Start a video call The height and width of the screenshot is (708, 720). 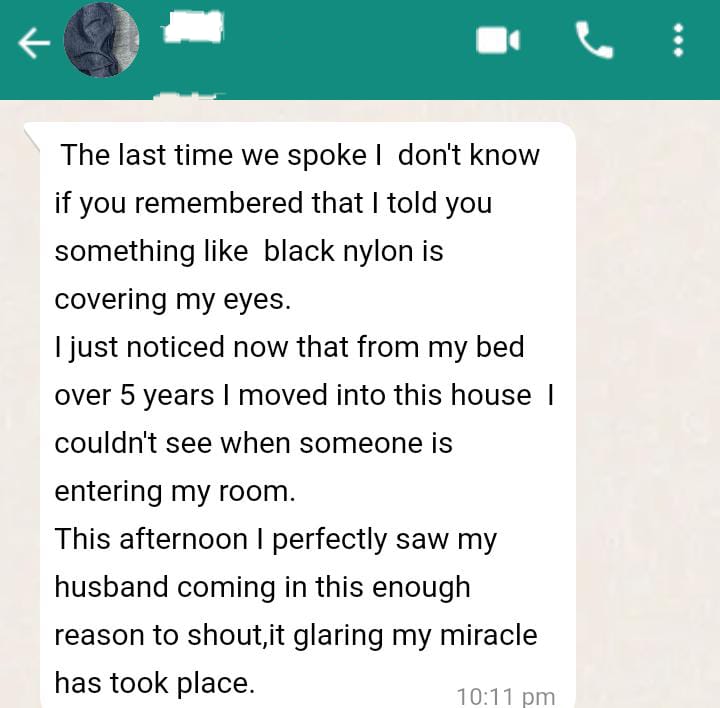tap(497, 40)
